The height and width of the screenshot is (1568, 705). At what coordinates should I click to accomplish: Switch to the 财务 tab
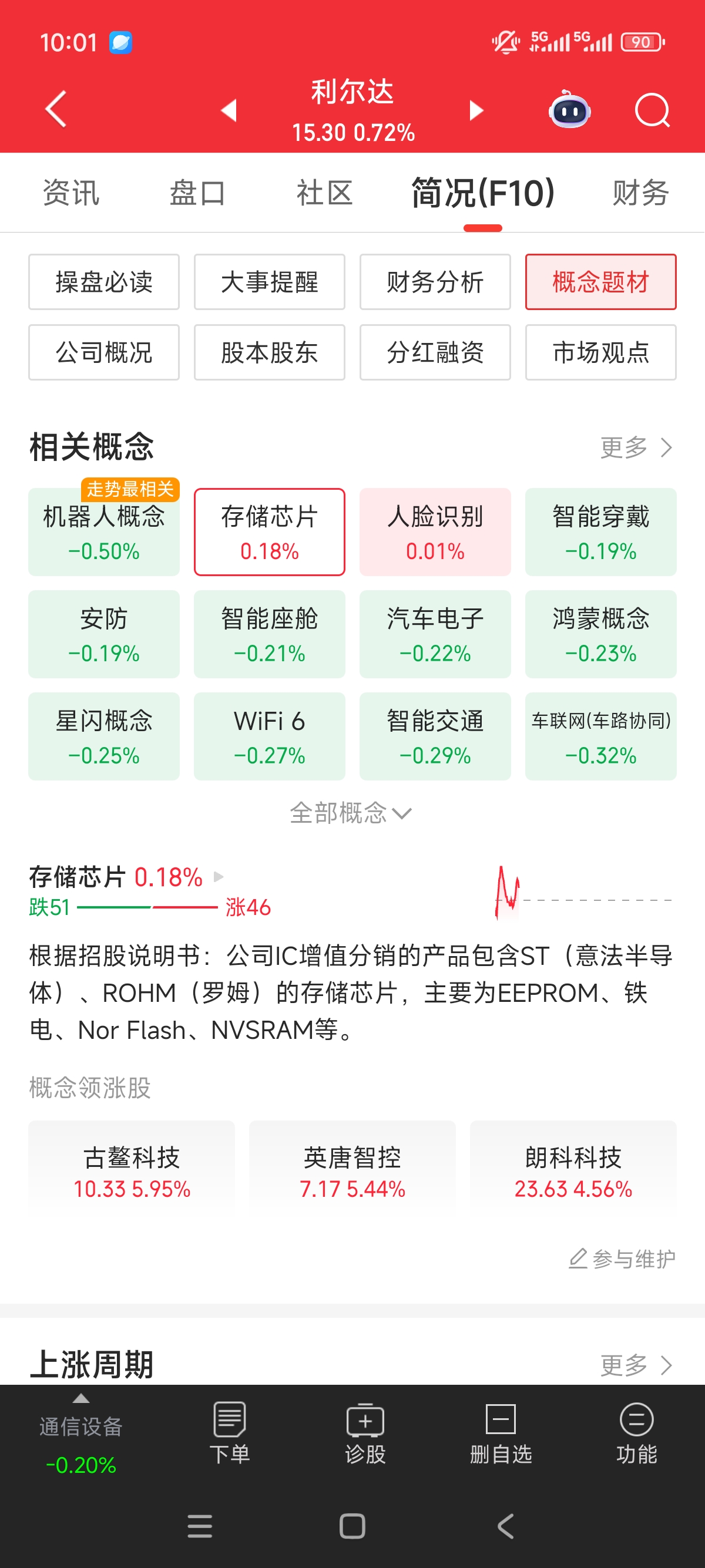[x=640, y=193]
